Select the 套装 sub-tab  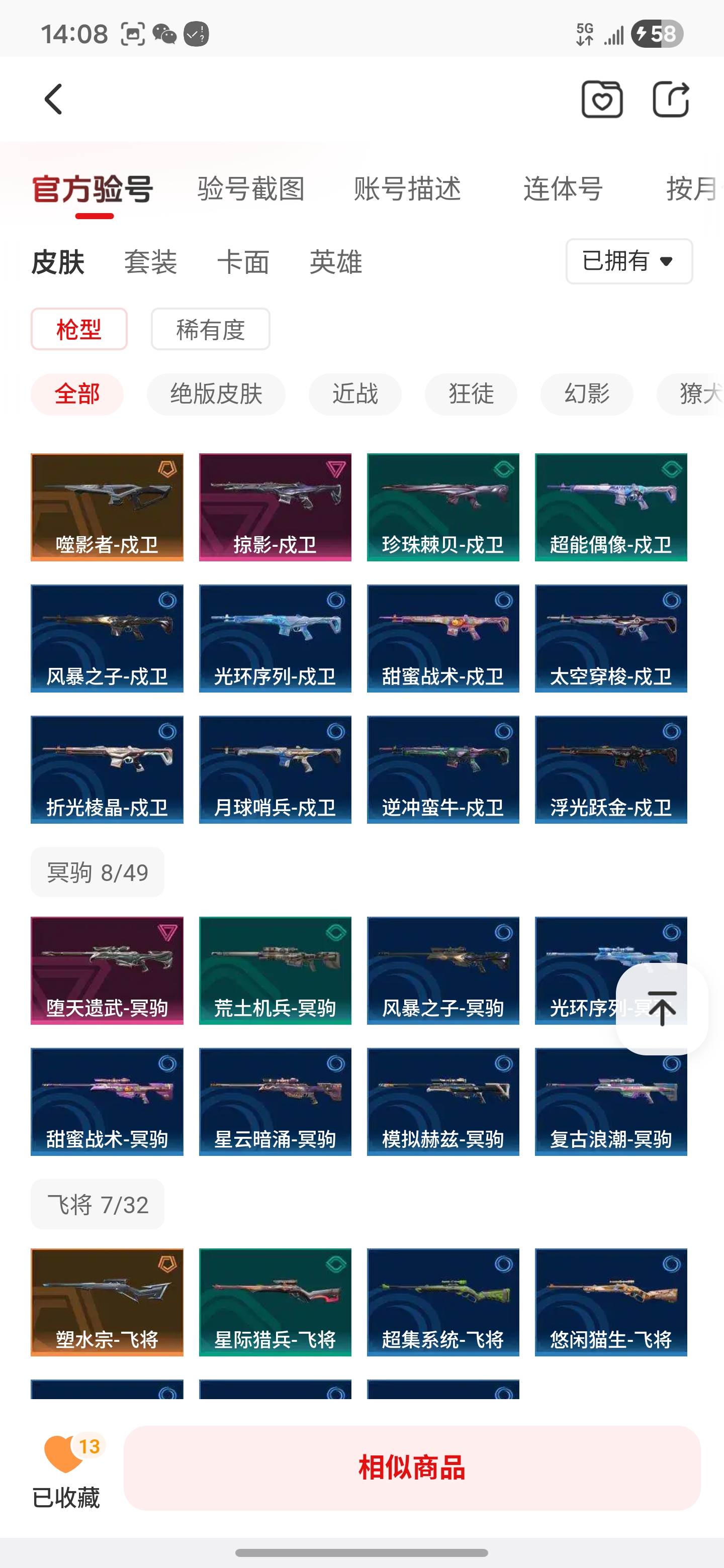point(150,262)
